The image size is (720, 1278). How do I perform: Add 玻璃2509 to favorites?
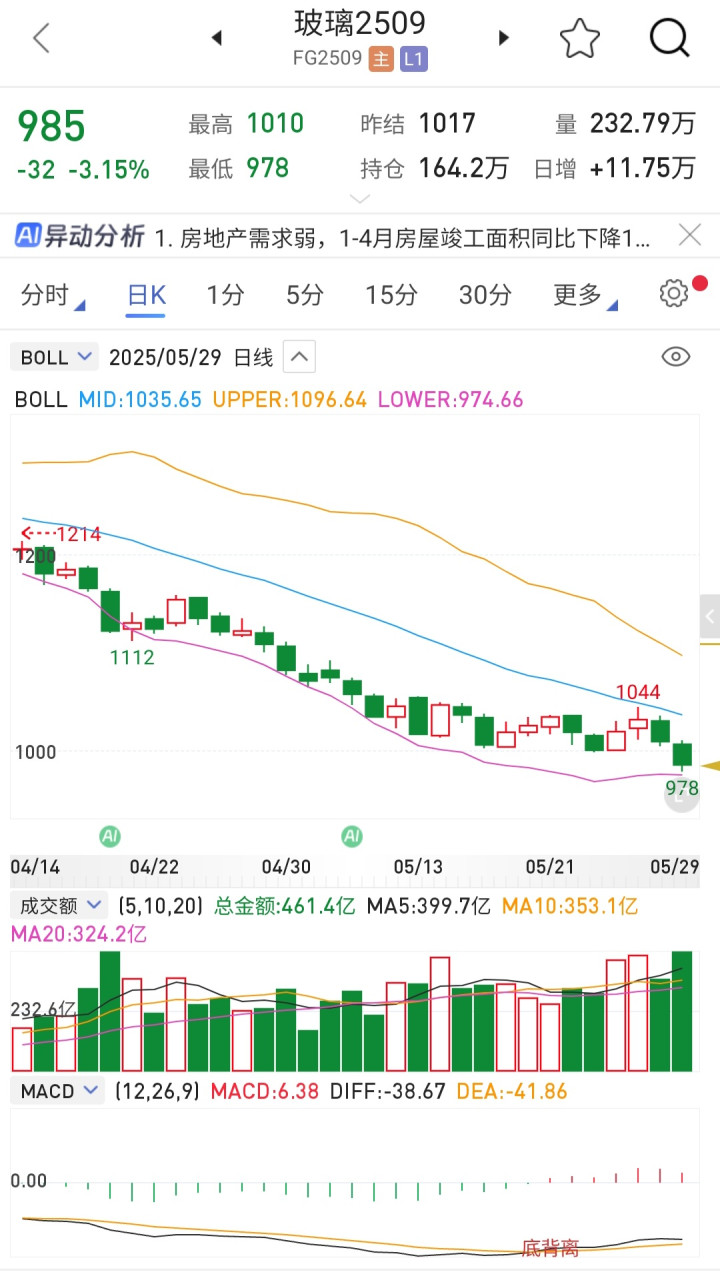click(579, 39)
